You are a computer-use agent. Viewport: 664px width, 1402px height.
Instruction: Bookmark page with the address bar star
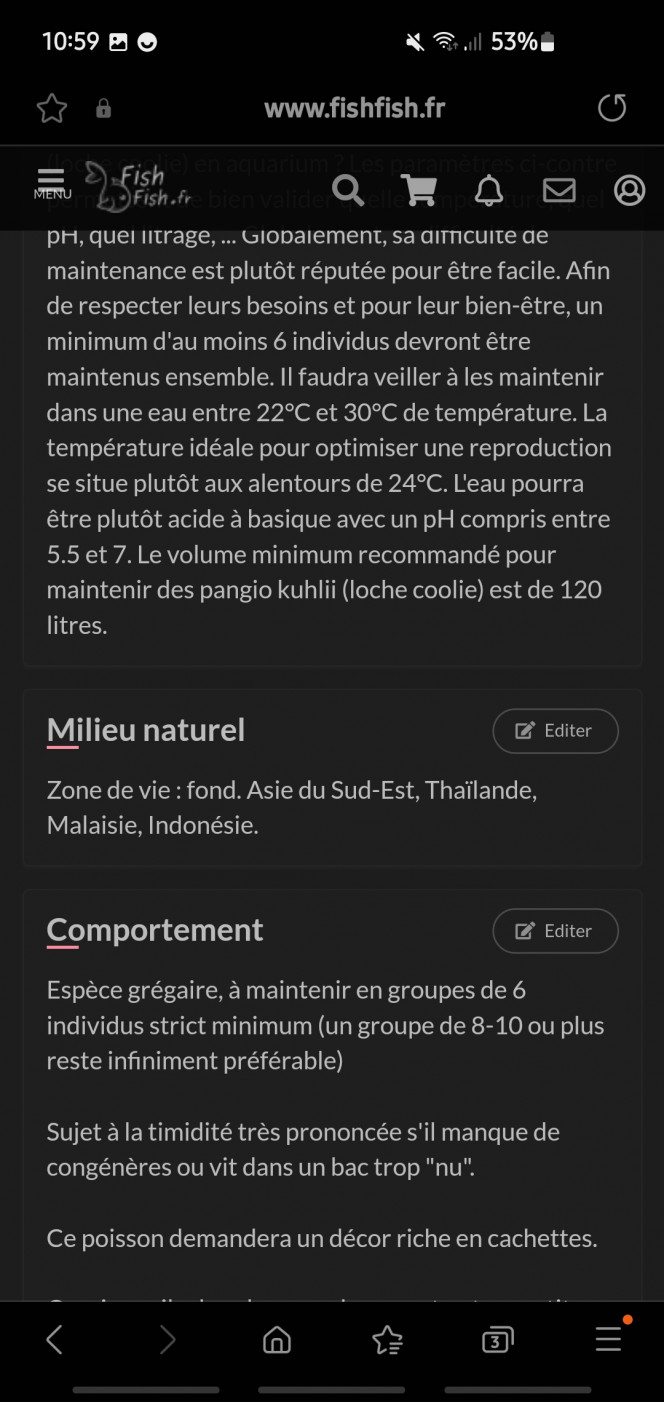coord(51,108)
